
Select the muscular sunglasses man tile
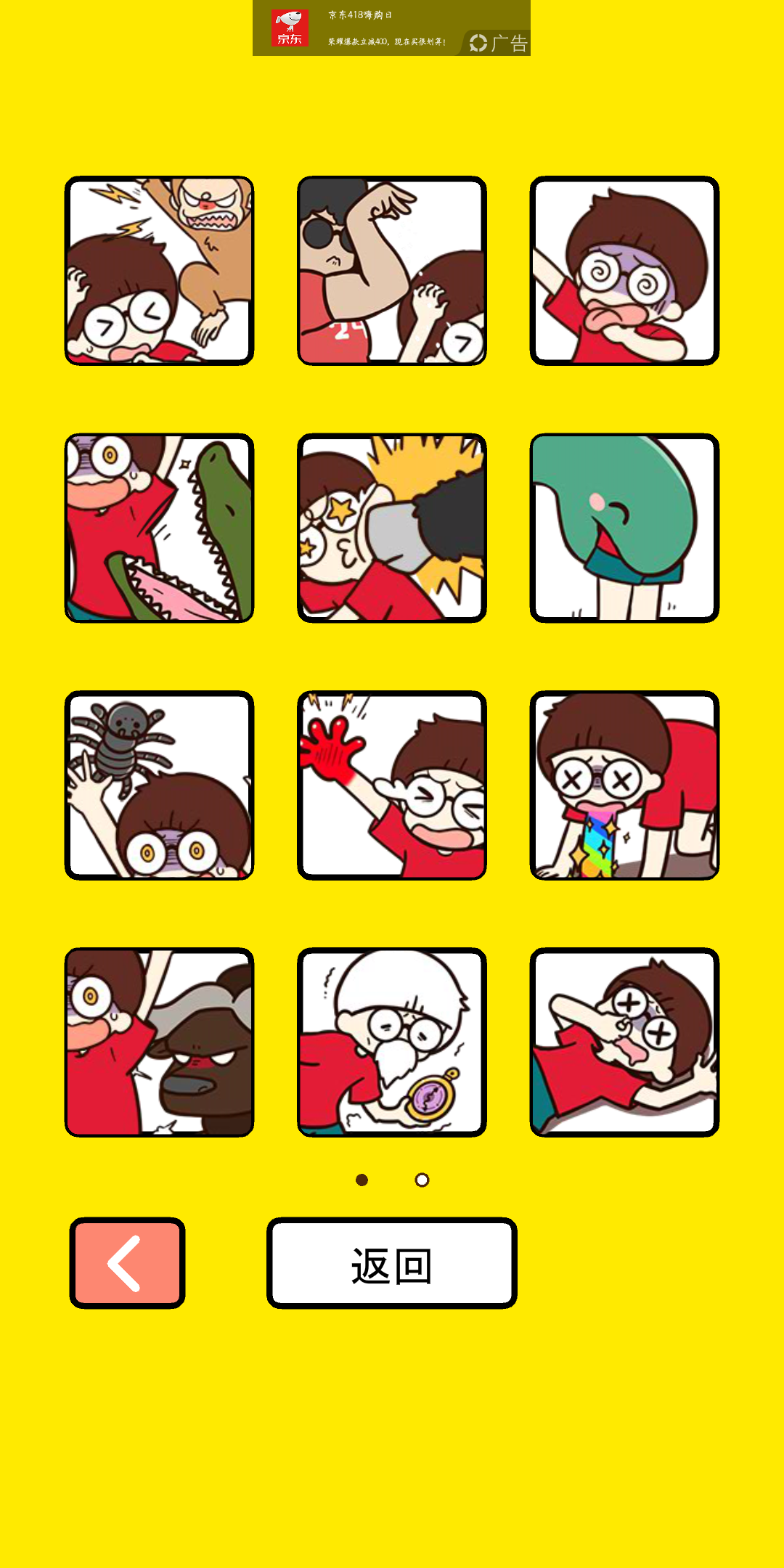[x=392, y=271]
